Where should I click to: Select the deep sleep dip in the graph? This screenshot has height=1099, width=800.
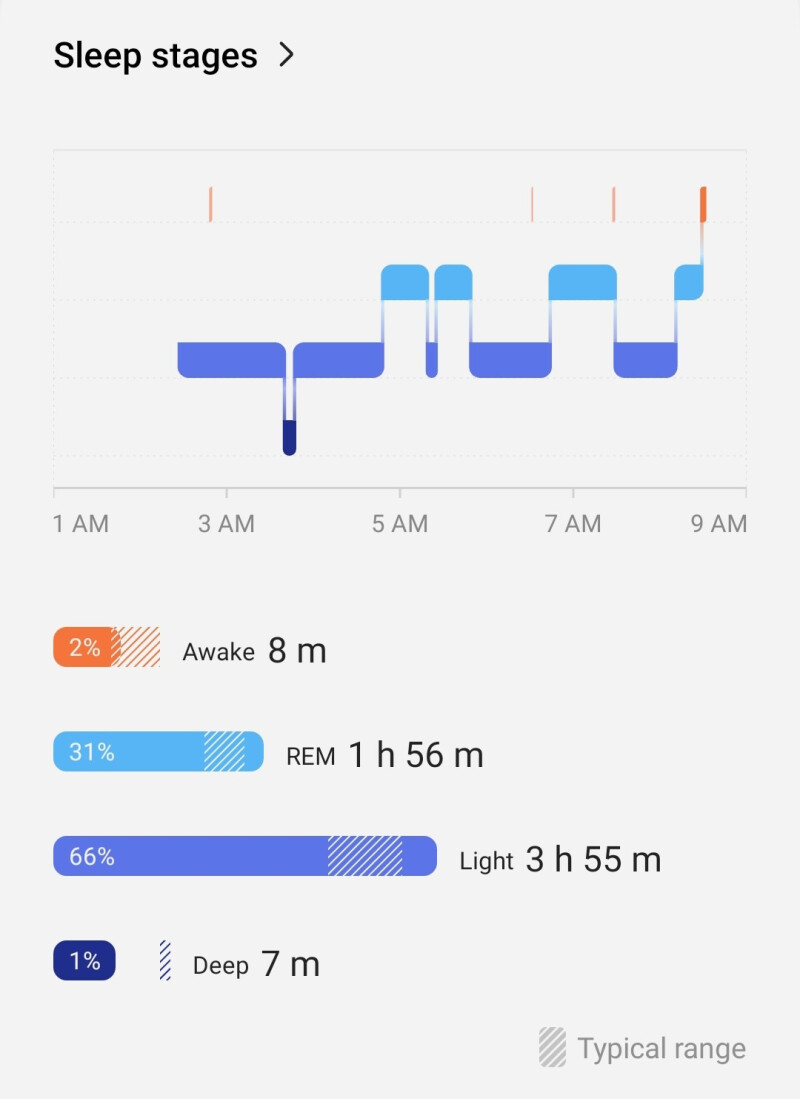pyautogui.click(x=289, y=435)
